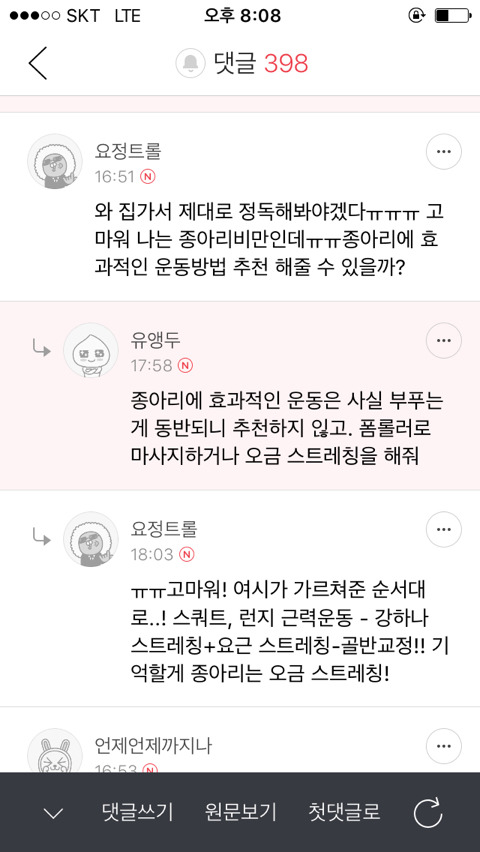Screen dimensions: 480x852
Task: Open 요정트롤's avatar on the 16:51 comment
Action: [x=55, y=161]
